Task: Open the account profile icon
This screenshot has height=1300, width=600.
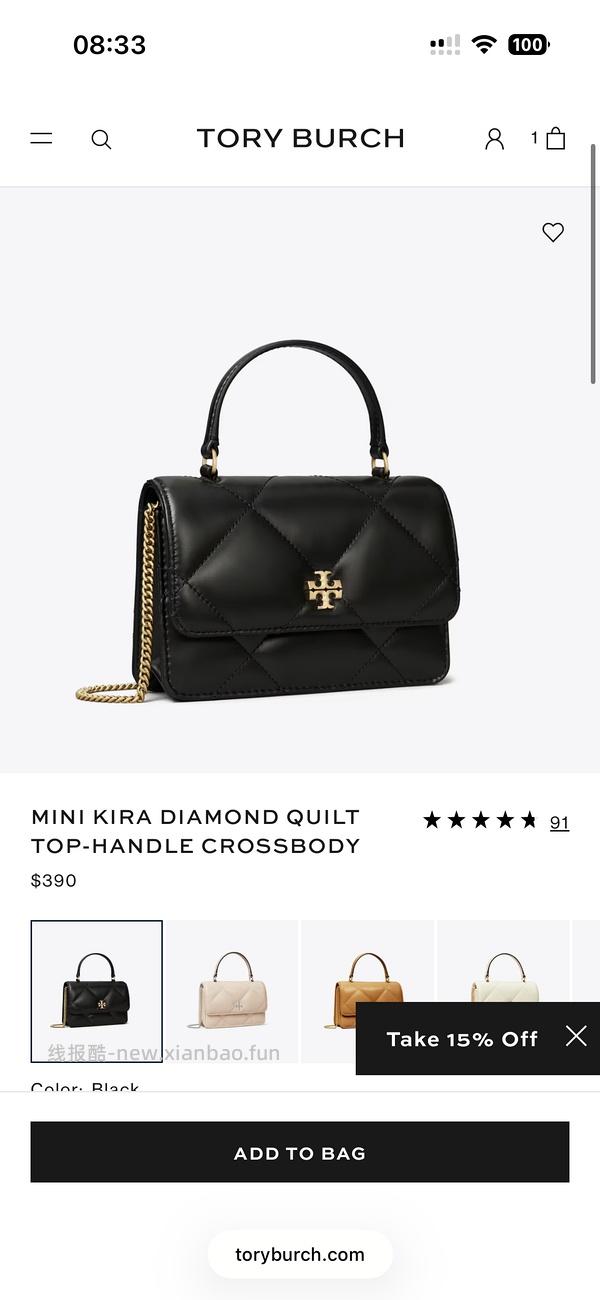Action: 494,139
